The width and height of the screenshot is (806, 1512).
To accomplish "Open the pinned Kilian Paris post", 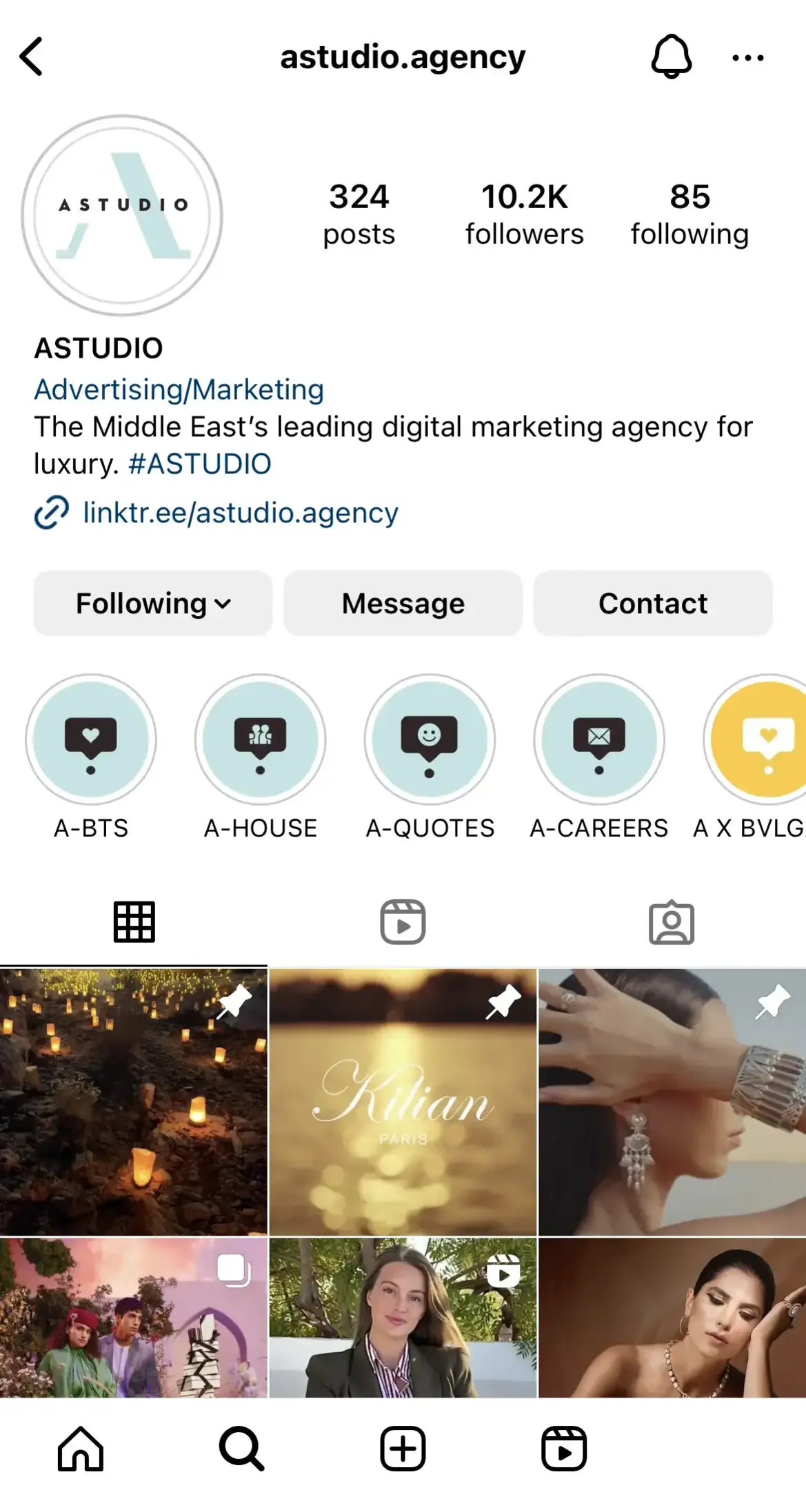I will pyautogui.click(x=403, y=1101).
